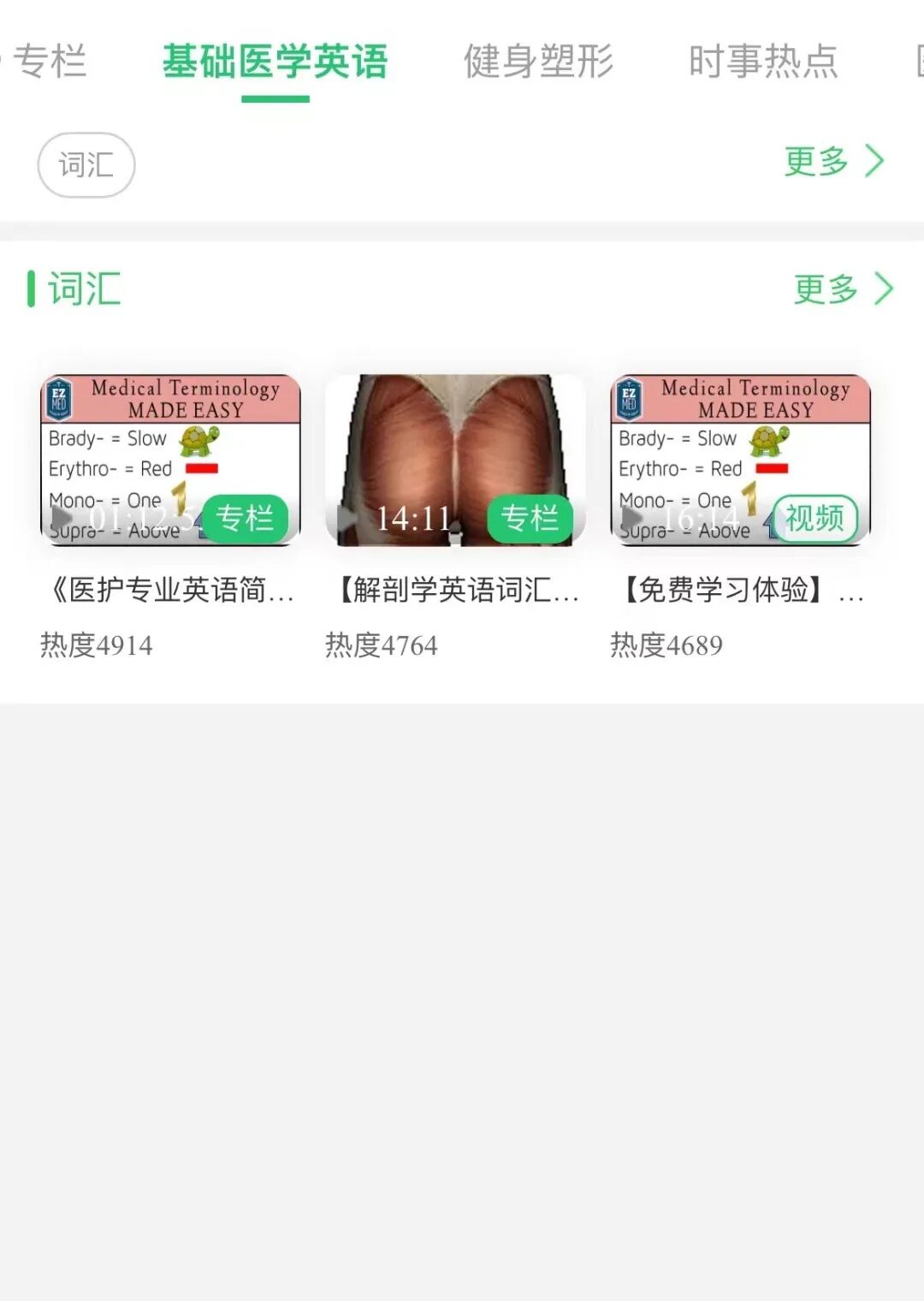Switch to the 专栏 tab
924x1301 pixels.
[48, 62]
